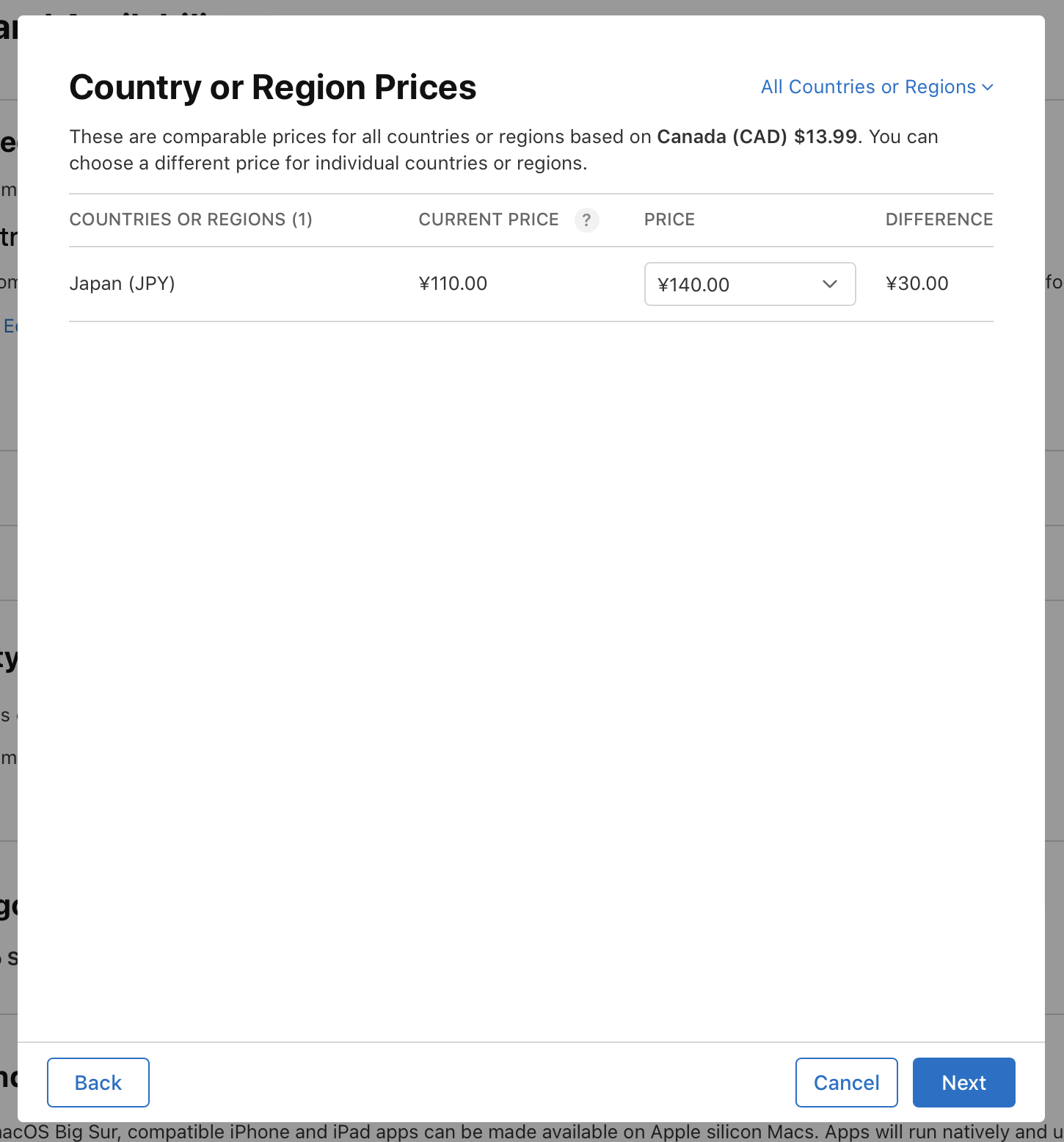Click the Back button
This screenshot has width=1064, height=1142.
point(98,1082)
